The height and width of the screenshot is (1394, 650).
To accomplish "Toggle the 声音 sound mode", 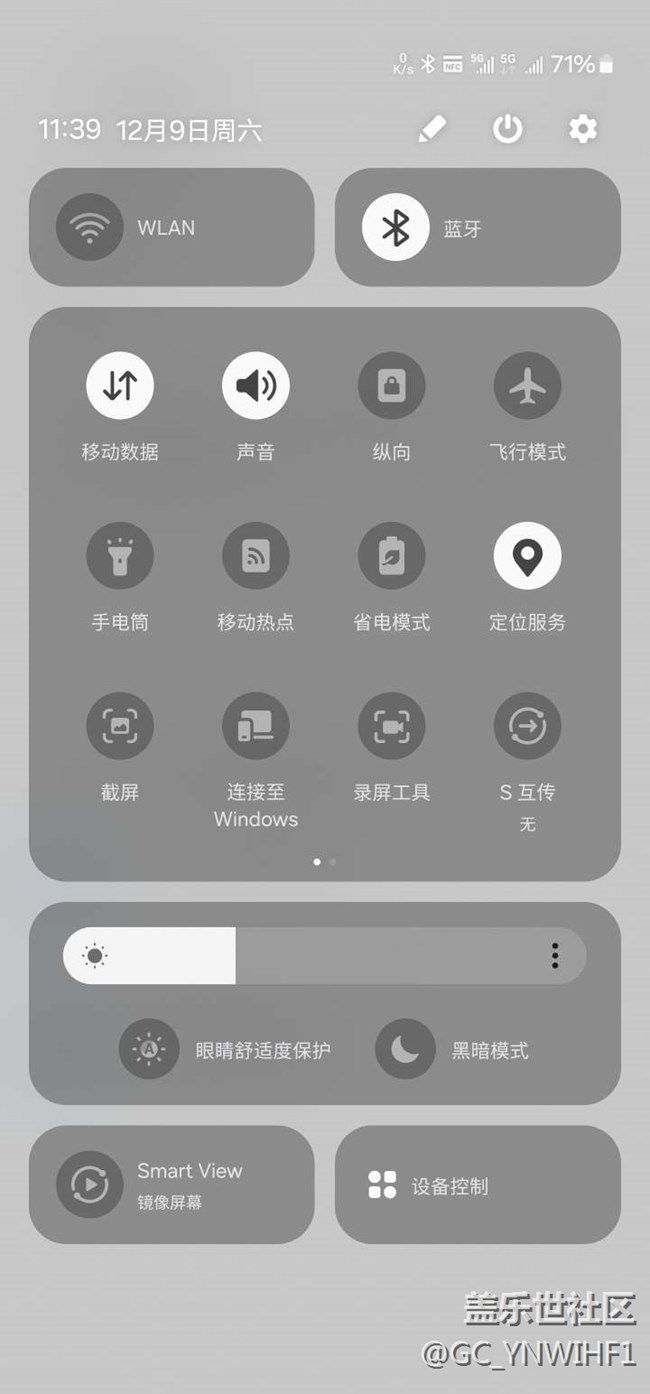I will [256, 385].
